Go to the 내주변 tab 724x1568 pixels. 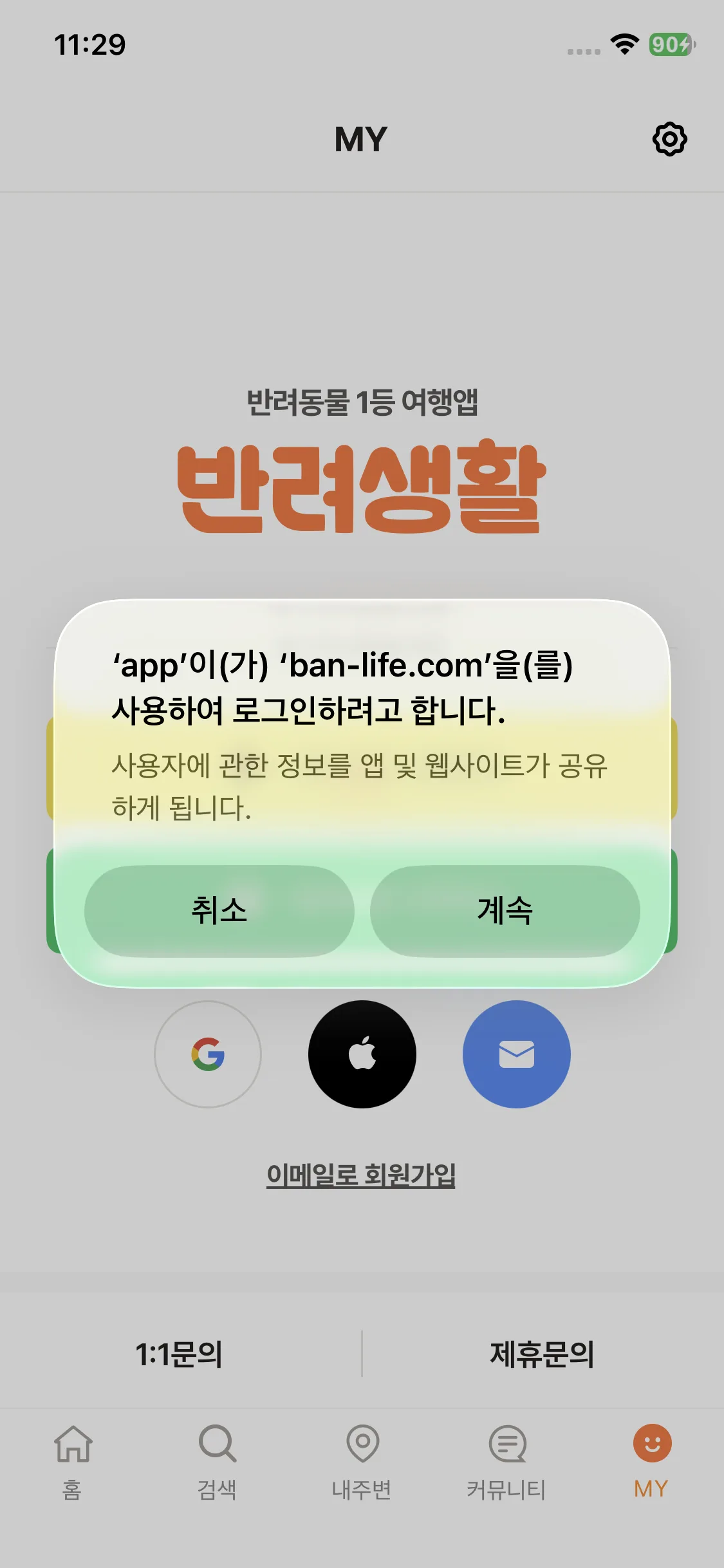(x=362, y=1462)
